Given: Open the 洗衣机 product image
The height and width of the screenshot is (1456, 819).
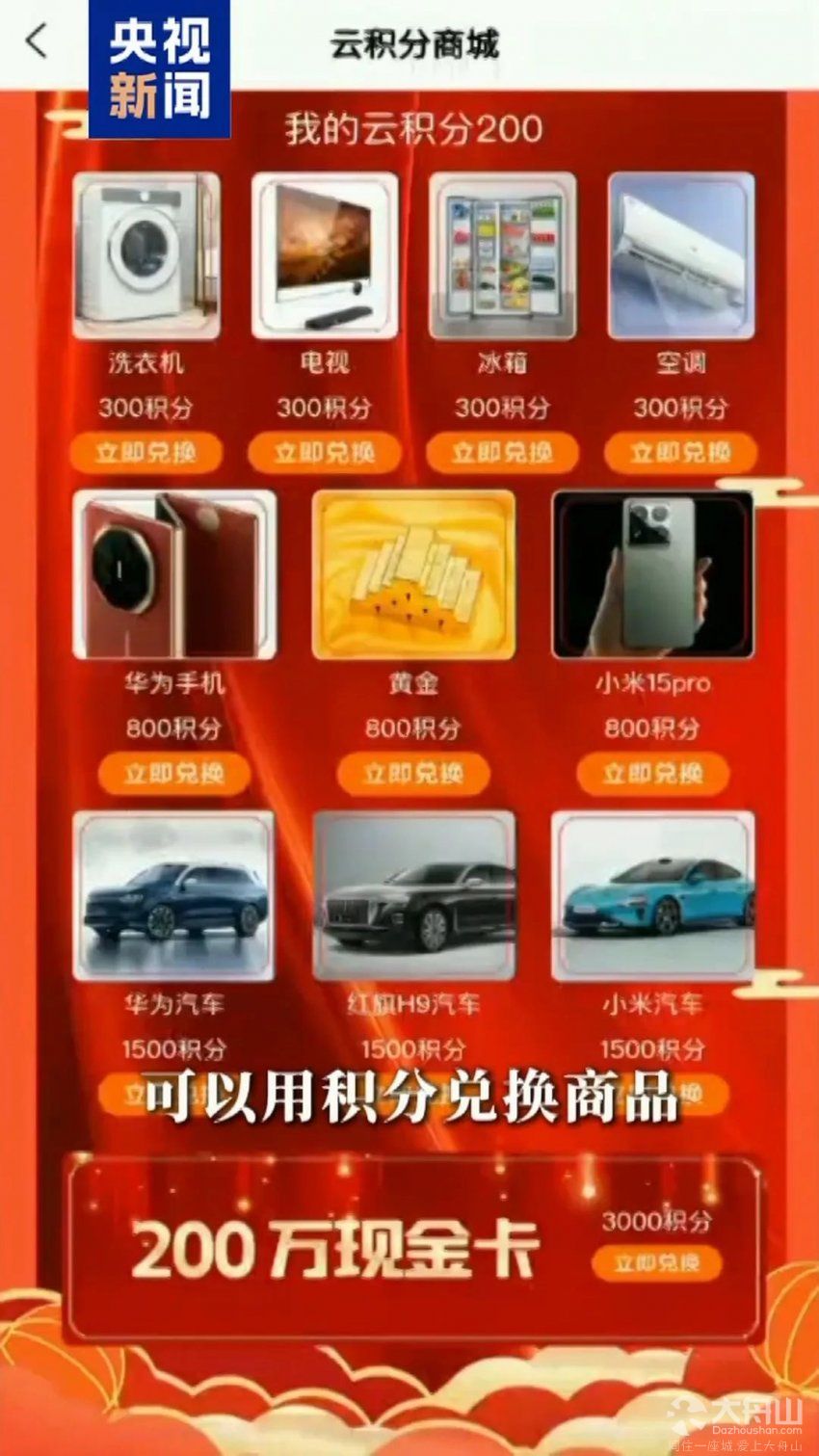Looking at the screenshot, I should pyautogui.click(x=145, y=255).
